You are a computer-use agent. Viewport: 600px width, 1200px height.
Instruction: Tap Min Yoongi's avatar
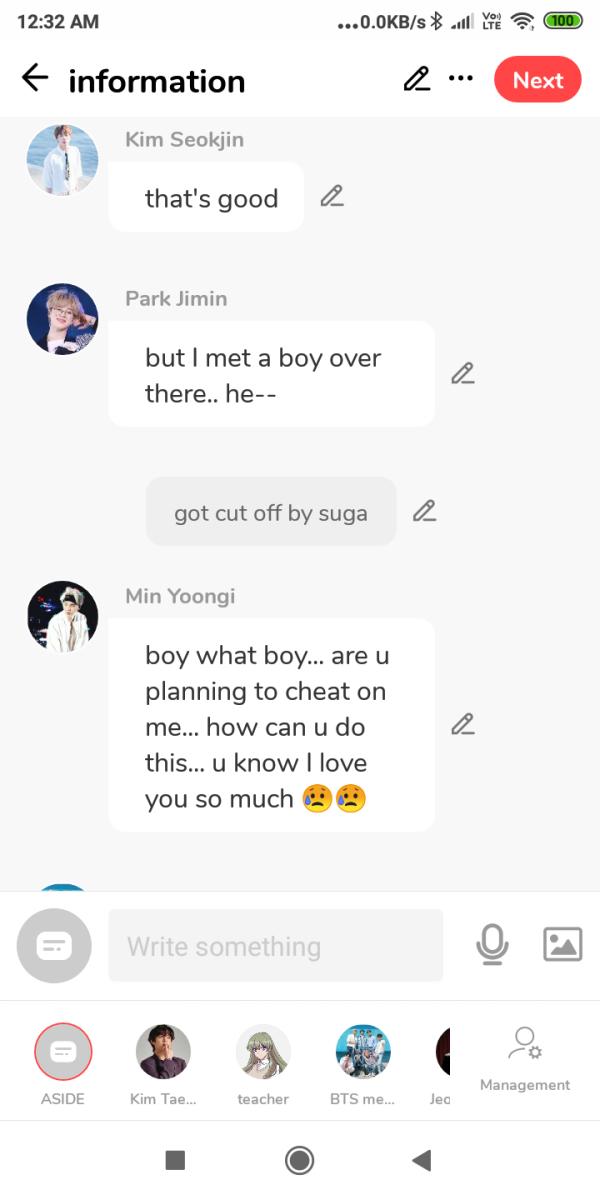click(x=63, y=617)
